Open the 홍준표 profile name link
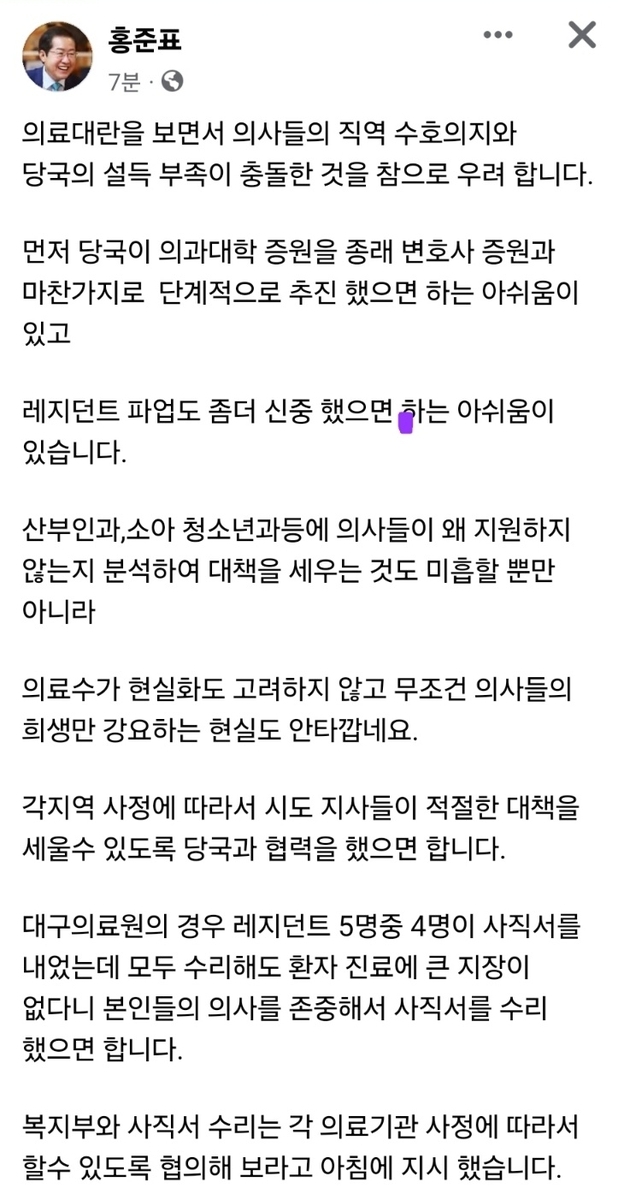The height and width of the screenshot is (1200, 618). click(145, 40)
